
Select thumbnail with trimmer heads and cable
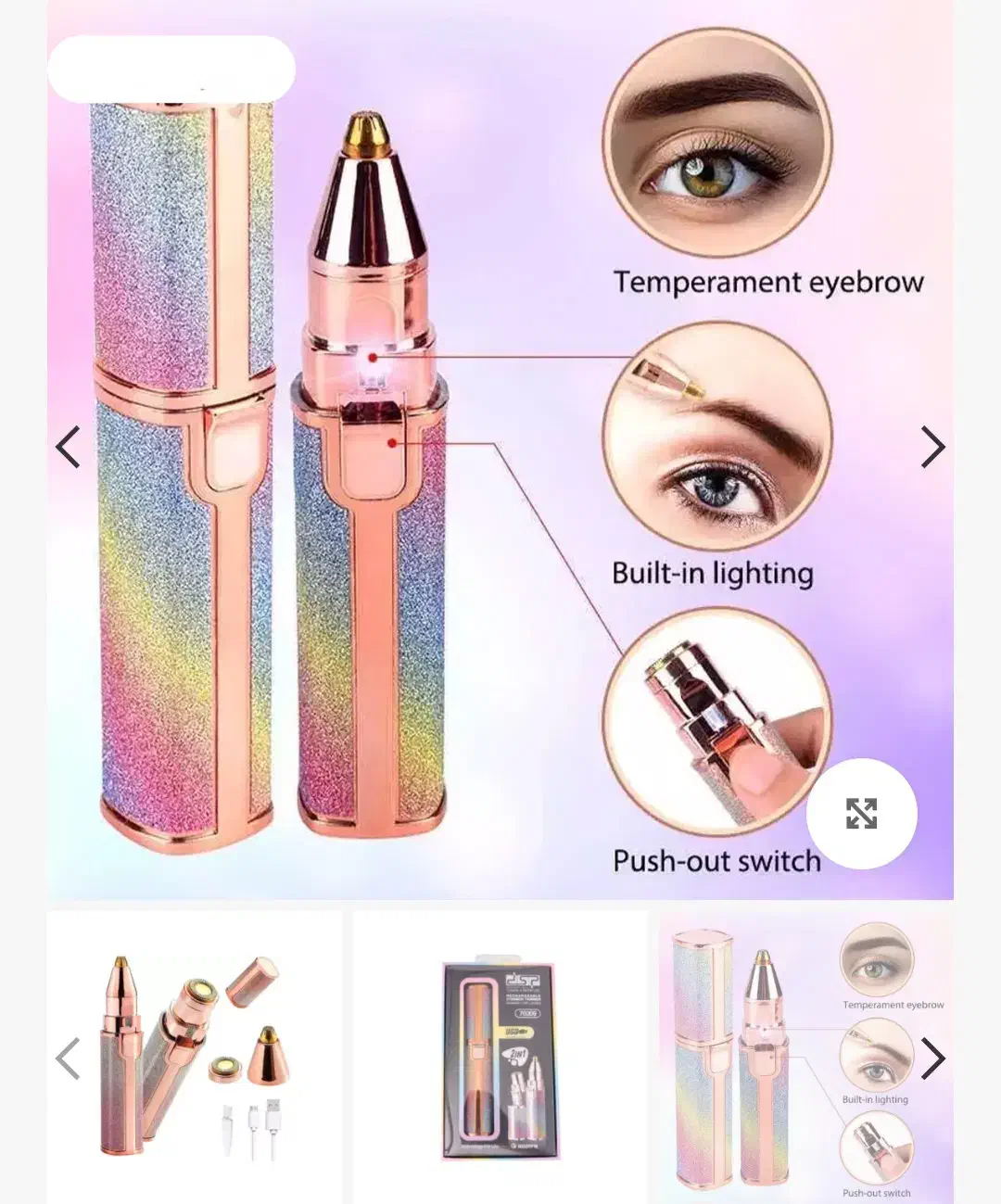(195, 1057)
